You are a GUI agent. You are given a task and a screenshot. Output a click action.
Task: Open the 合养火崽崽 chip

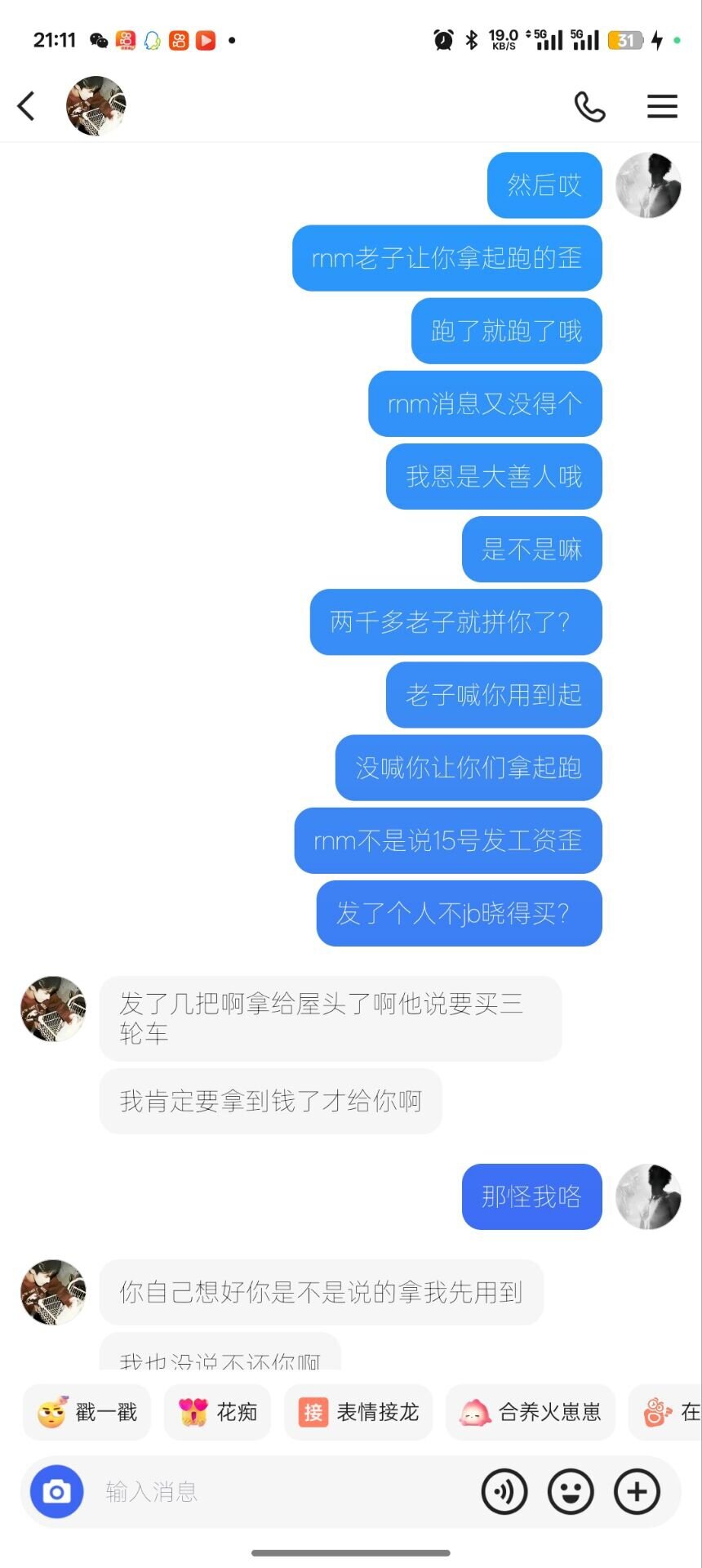(x=531, y=1412)
